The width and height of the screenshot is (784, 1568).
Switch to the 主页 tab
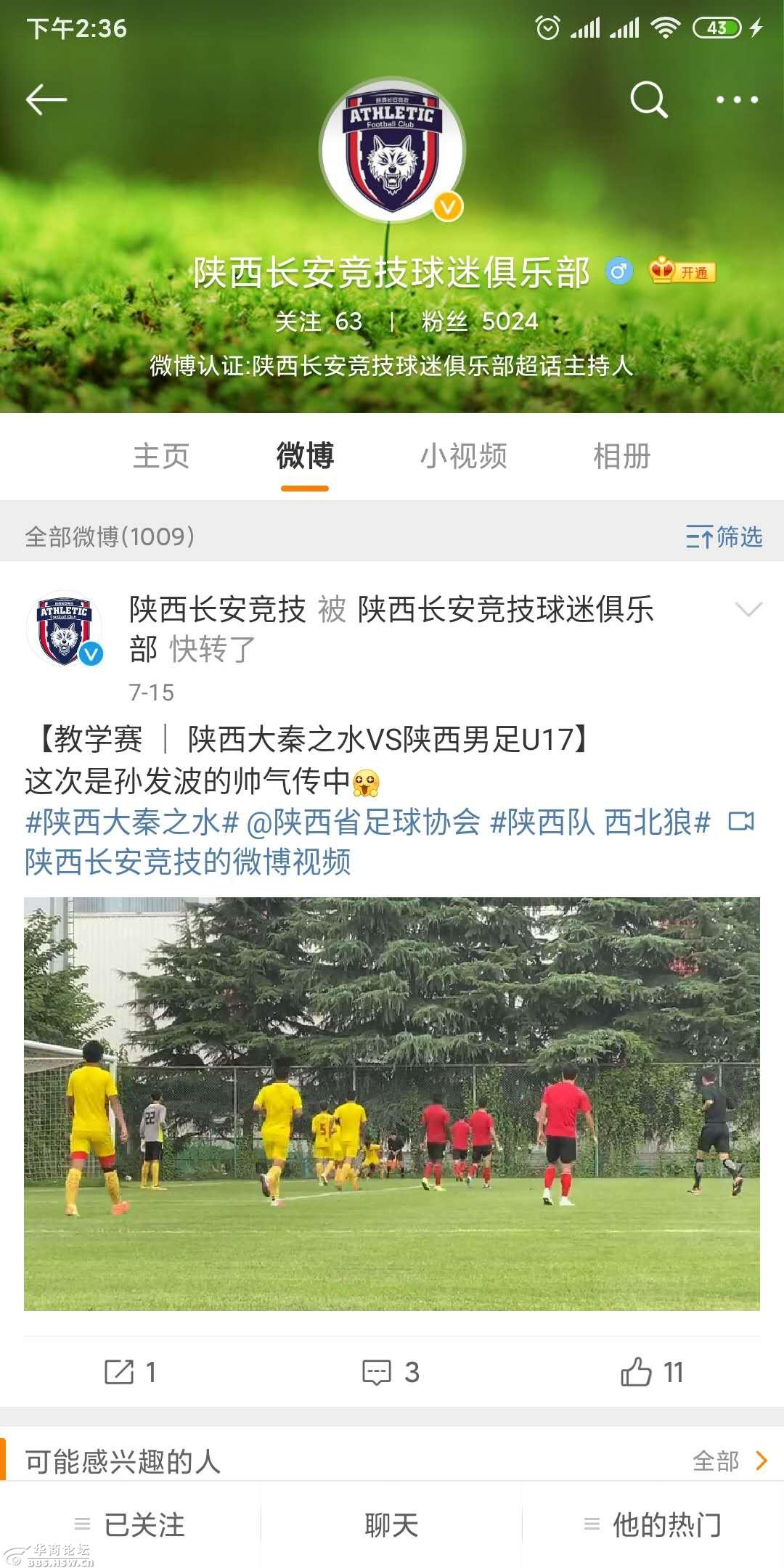pos(161,457)
